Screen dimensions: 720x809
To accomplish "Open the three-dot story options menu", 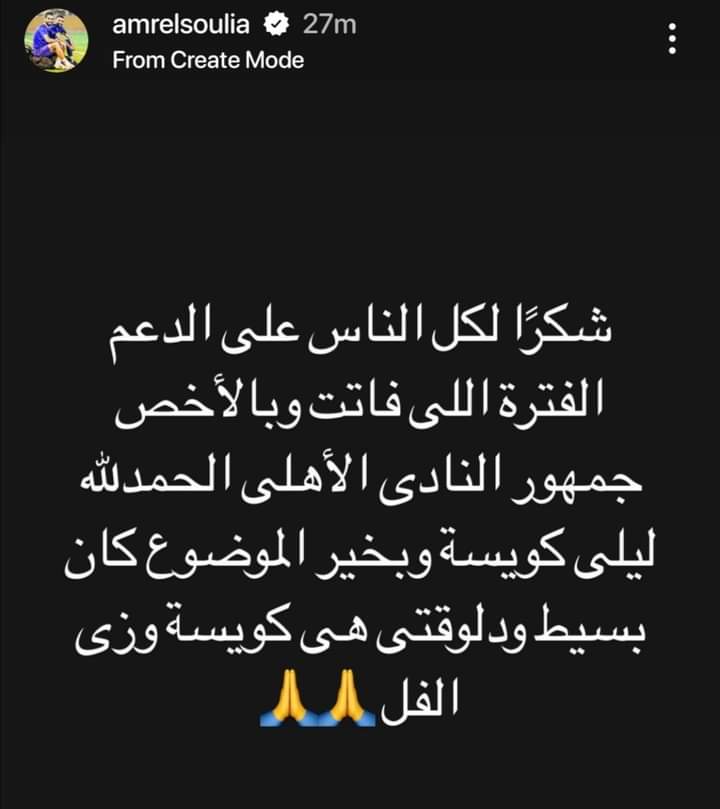I will 672,40.
